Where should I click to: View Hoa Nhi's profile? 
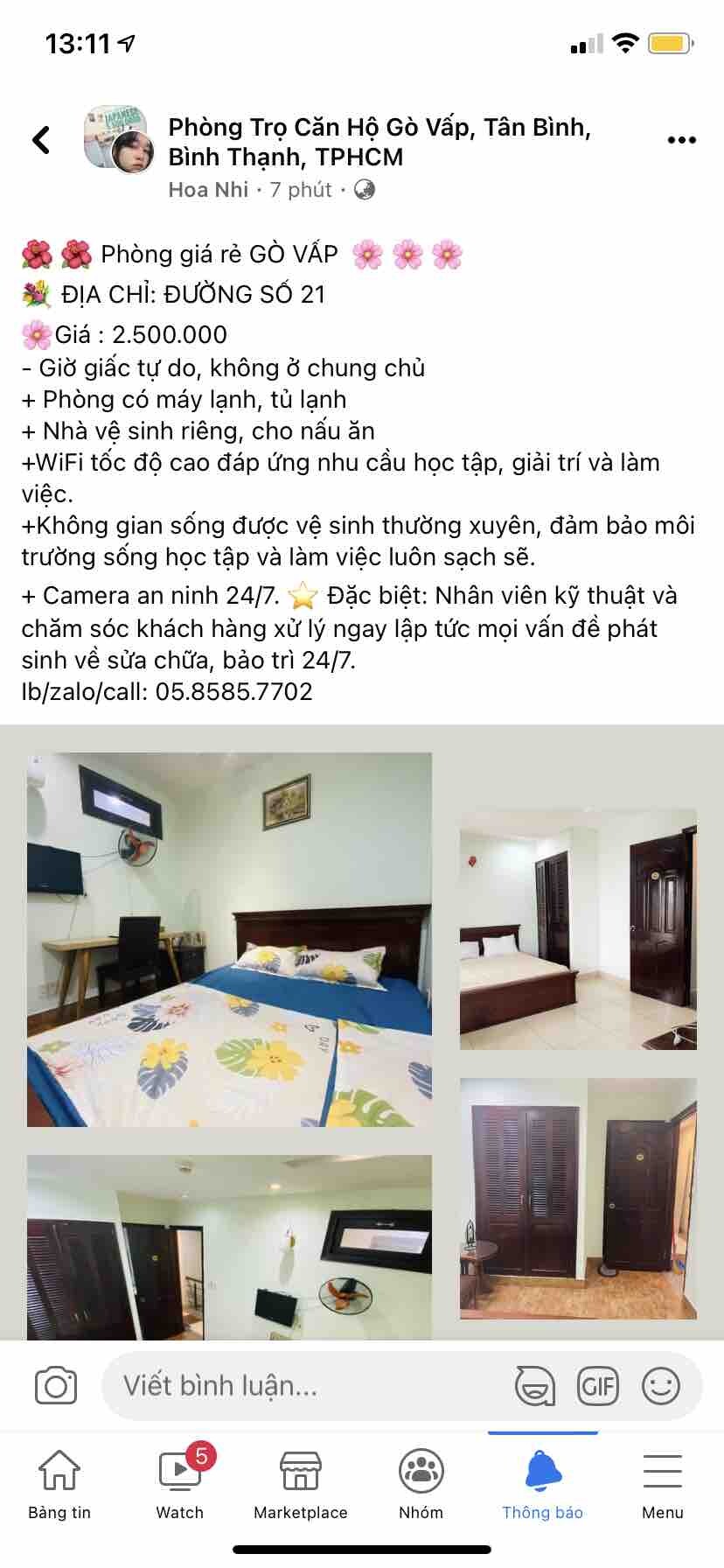pos(208,190)
